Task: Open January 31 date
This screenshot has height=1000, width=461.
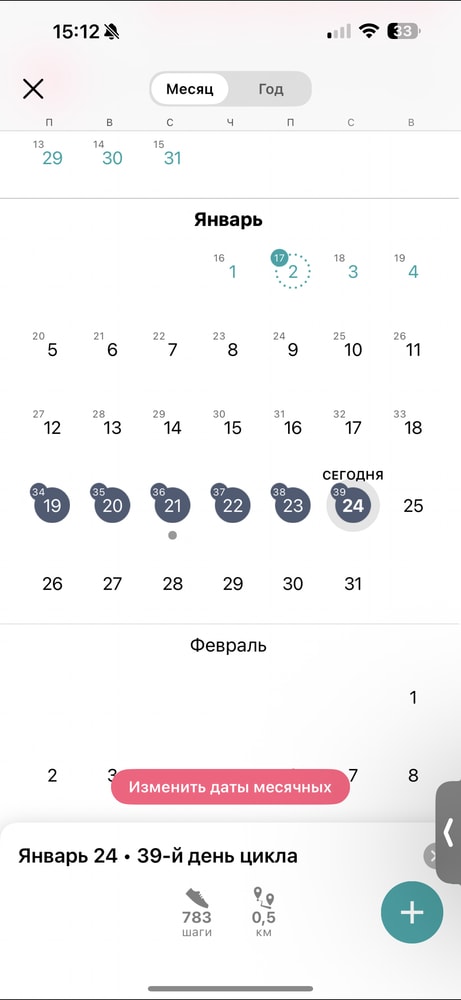Action: click(x=353, y=584)
